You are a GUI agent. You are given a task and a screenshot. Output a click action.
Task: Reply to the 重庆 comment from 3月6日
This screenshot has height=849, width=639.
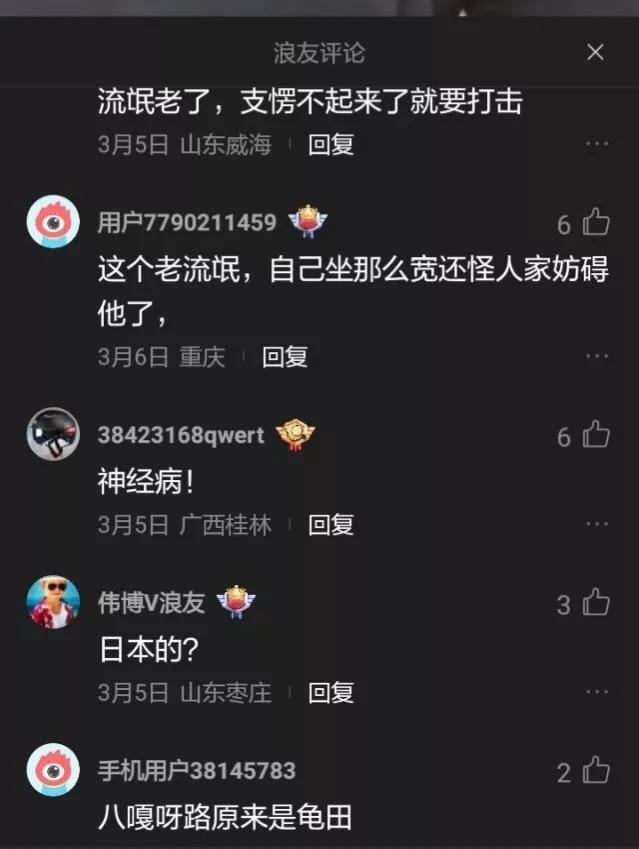(x=285, y=357)
